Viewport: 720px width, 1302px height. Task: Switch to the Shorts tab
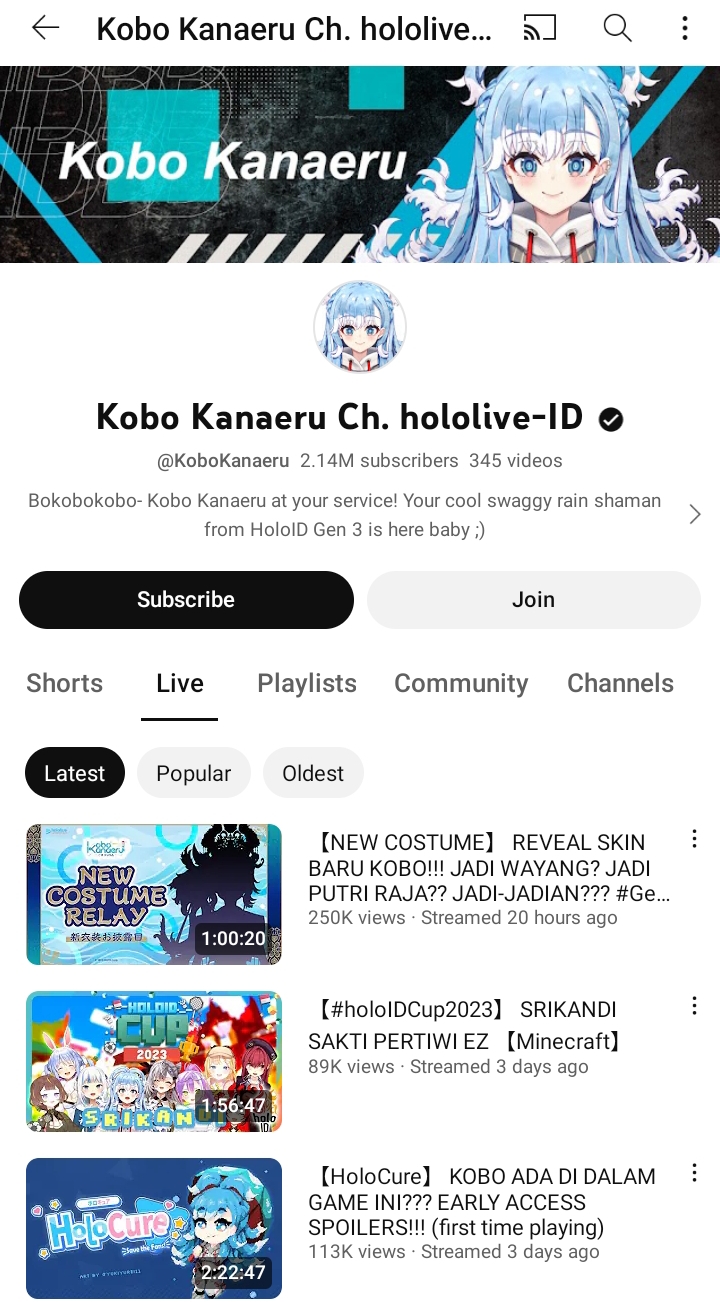point(64,683)
